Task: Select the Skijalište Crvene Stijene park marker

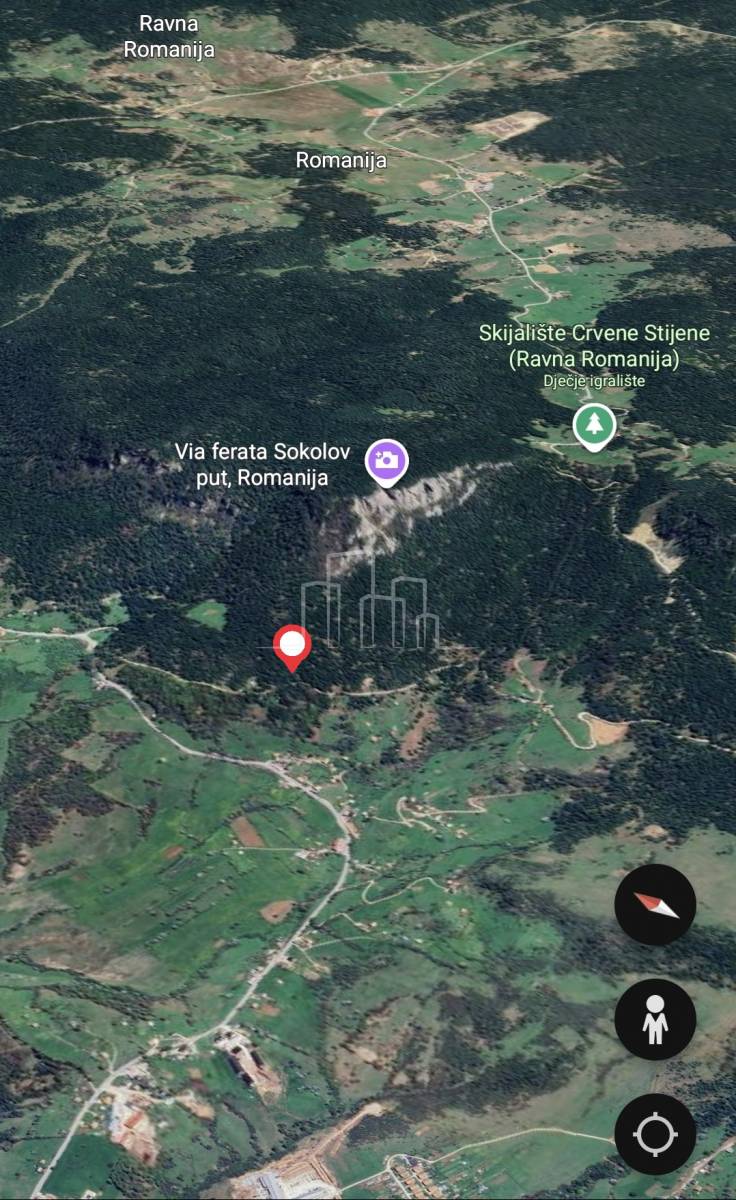Action: tap(594, 425)
